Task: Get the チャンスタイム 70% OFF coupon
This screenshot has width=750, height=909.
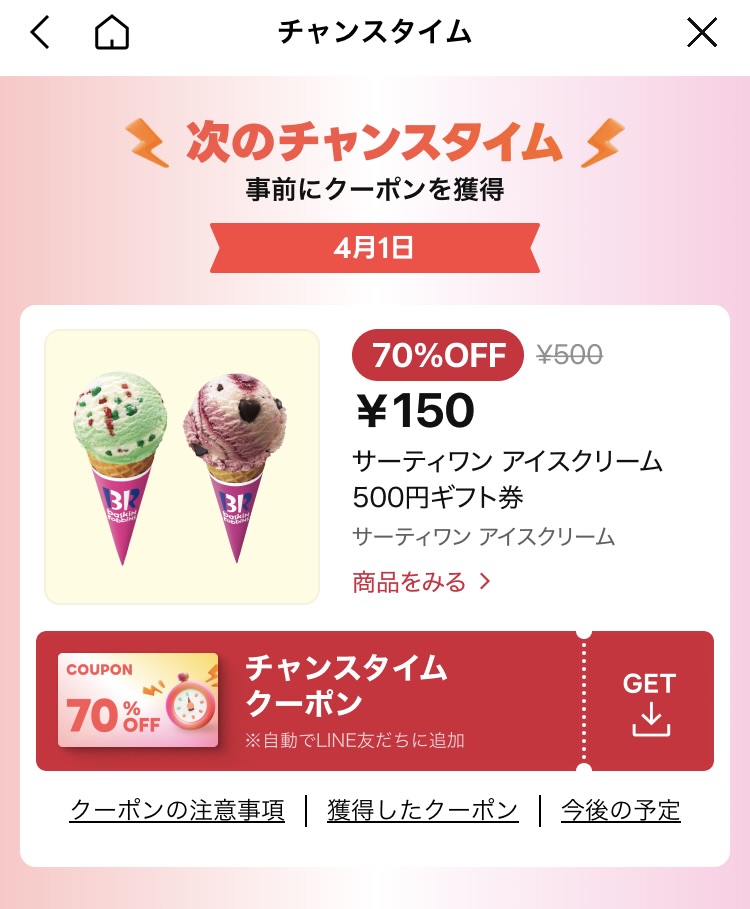Action: [650, 701]
